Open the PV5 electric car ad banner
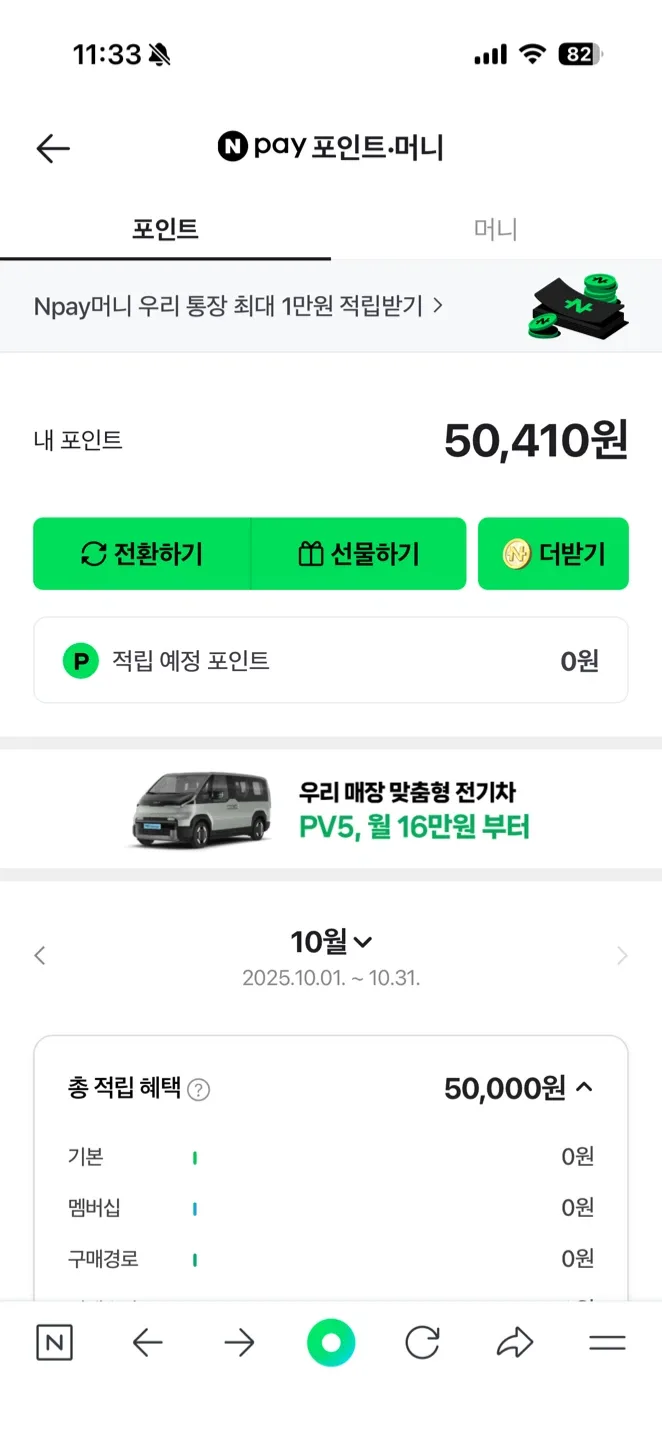This screenshot has width=662, height=1440. click(x=330, y=810)
